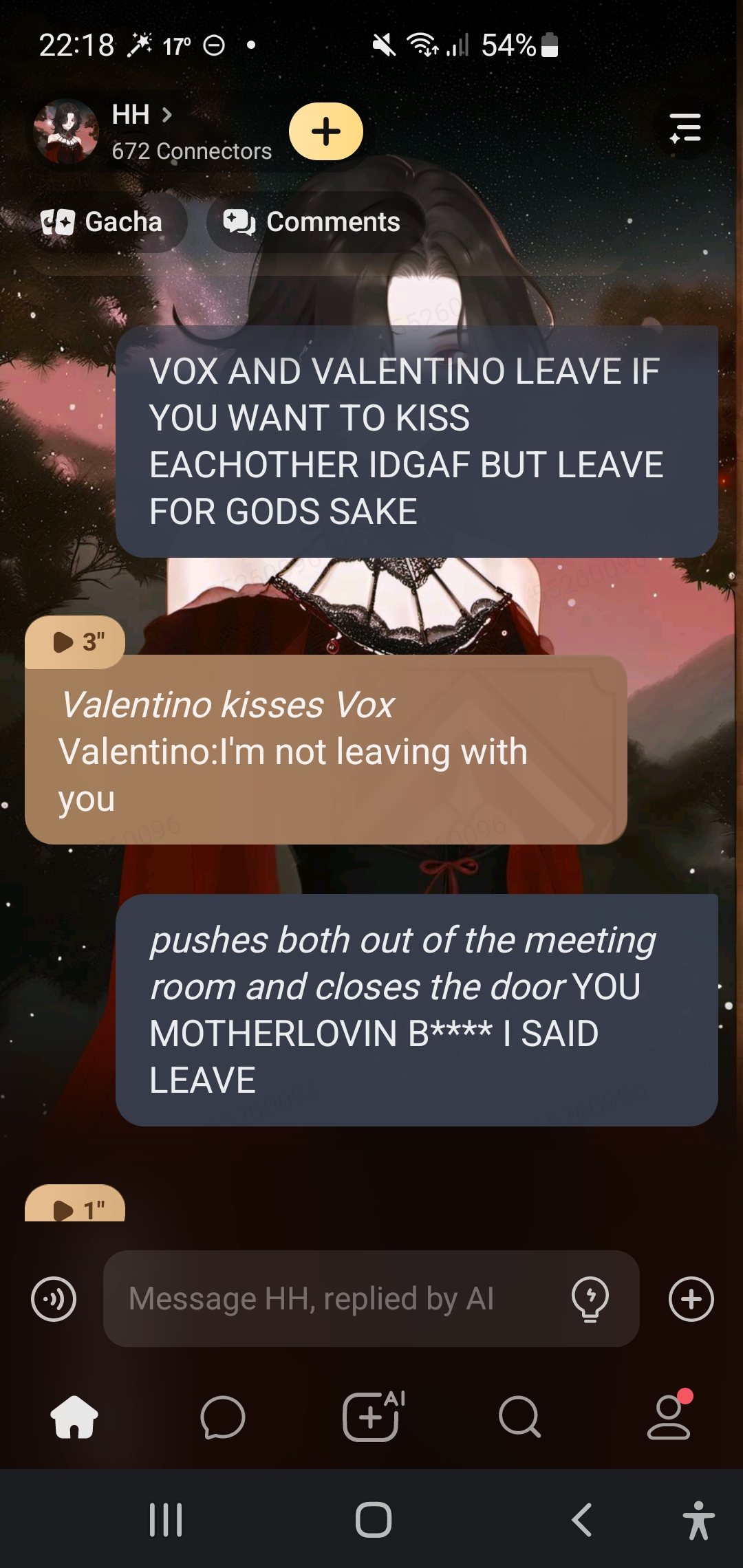
Task: Tap the voice call icon beside message box
Action: [x=54, y=1299]
